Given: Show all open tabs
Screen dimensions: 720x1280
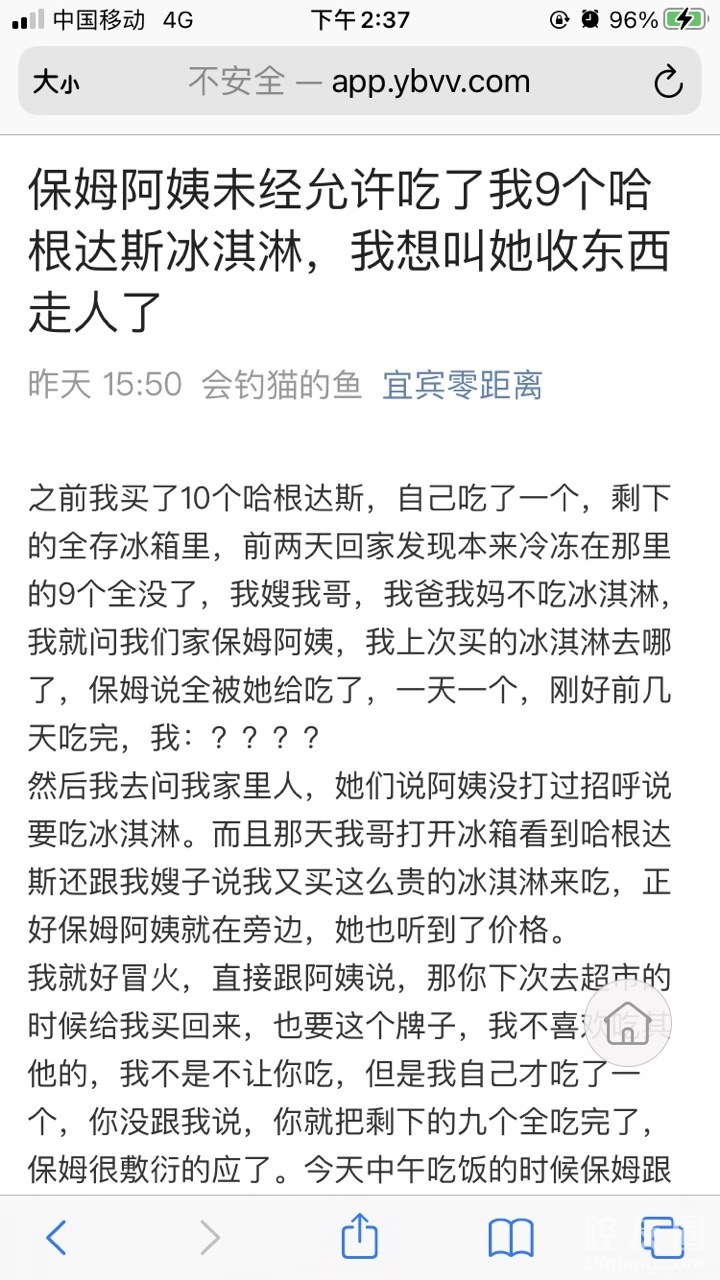Looking at the screenshot, I should [660, 1238].
